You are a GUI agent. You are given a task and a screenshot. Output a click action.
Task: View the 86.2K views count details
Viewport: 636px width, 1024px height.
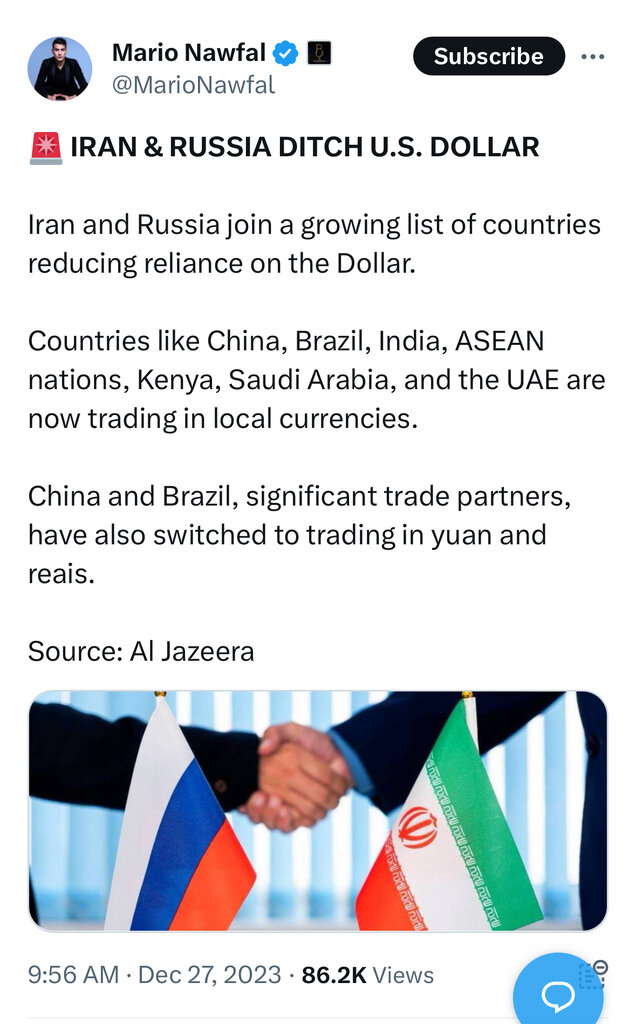[368, 975]
